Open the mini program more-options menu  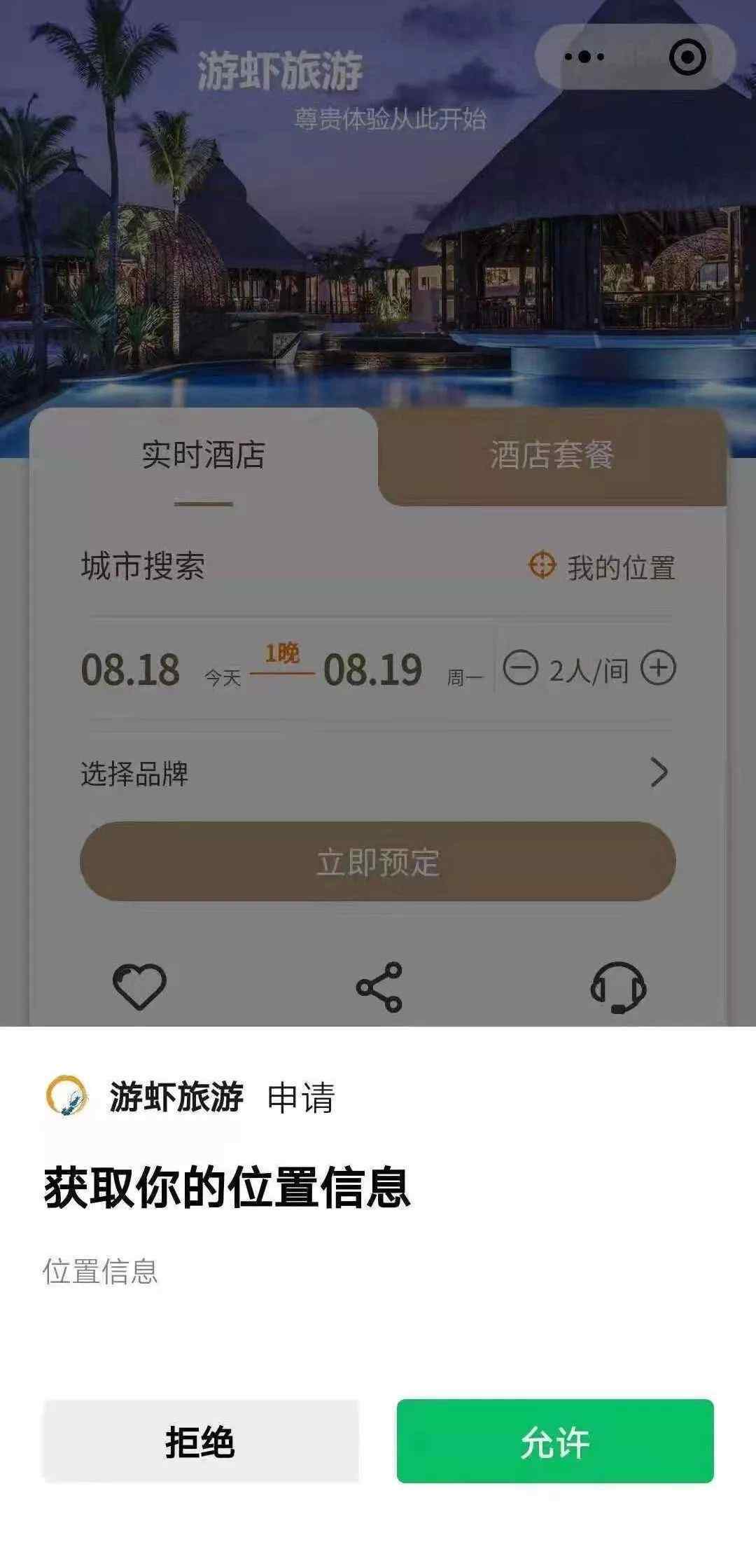[x=584, y=57]
